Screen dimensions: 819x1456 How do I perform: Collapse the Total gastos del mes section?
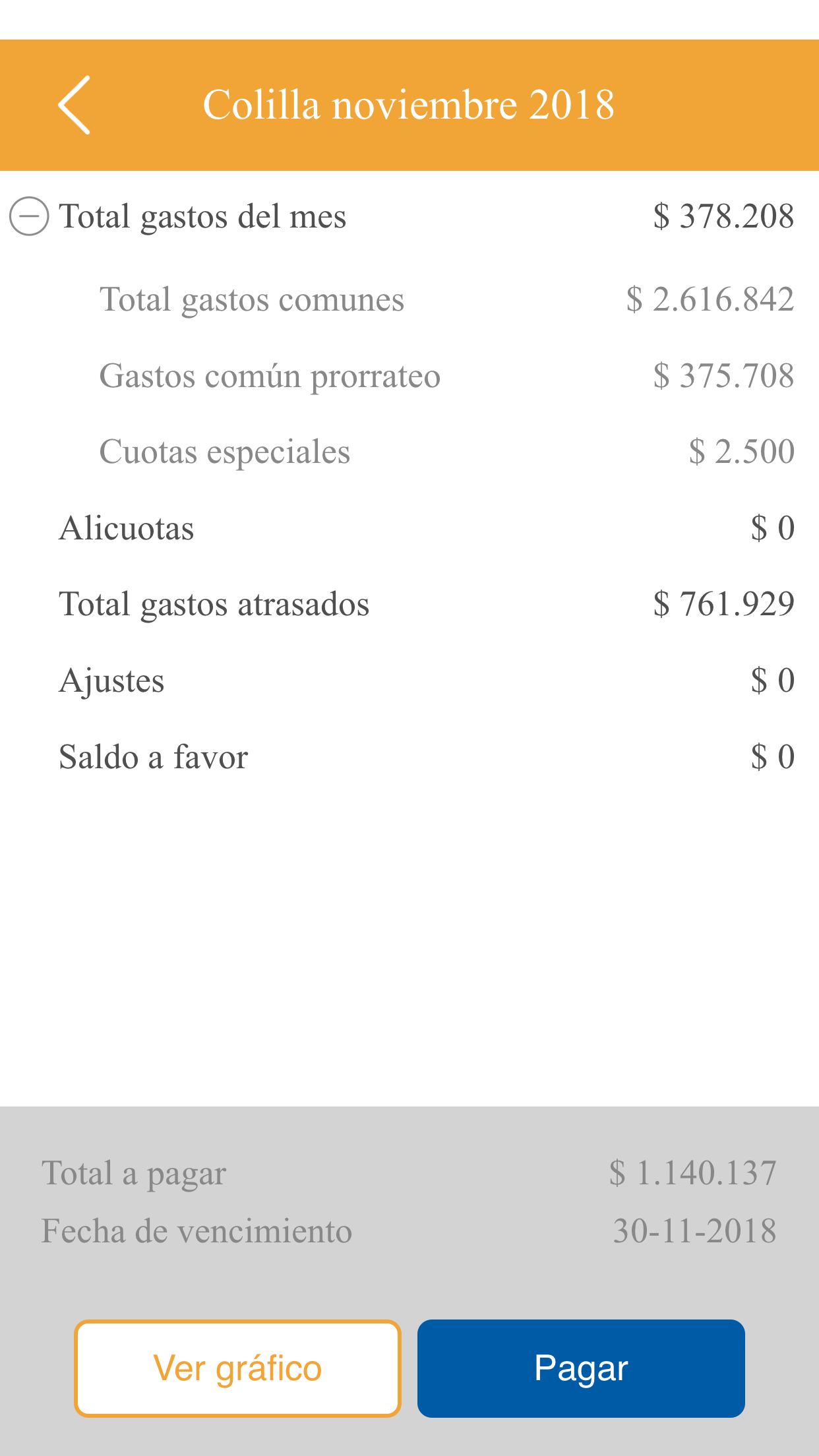[x=29, y=216]
